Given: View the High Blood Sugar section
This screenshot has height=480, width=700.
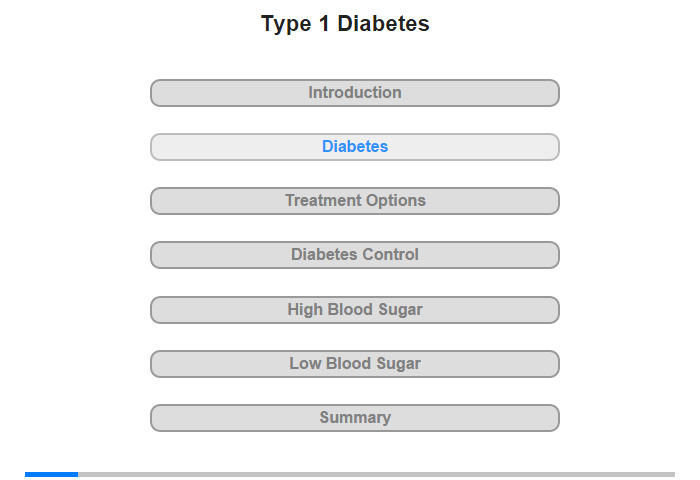Looking at the screenshot, I should pos(354,310).
